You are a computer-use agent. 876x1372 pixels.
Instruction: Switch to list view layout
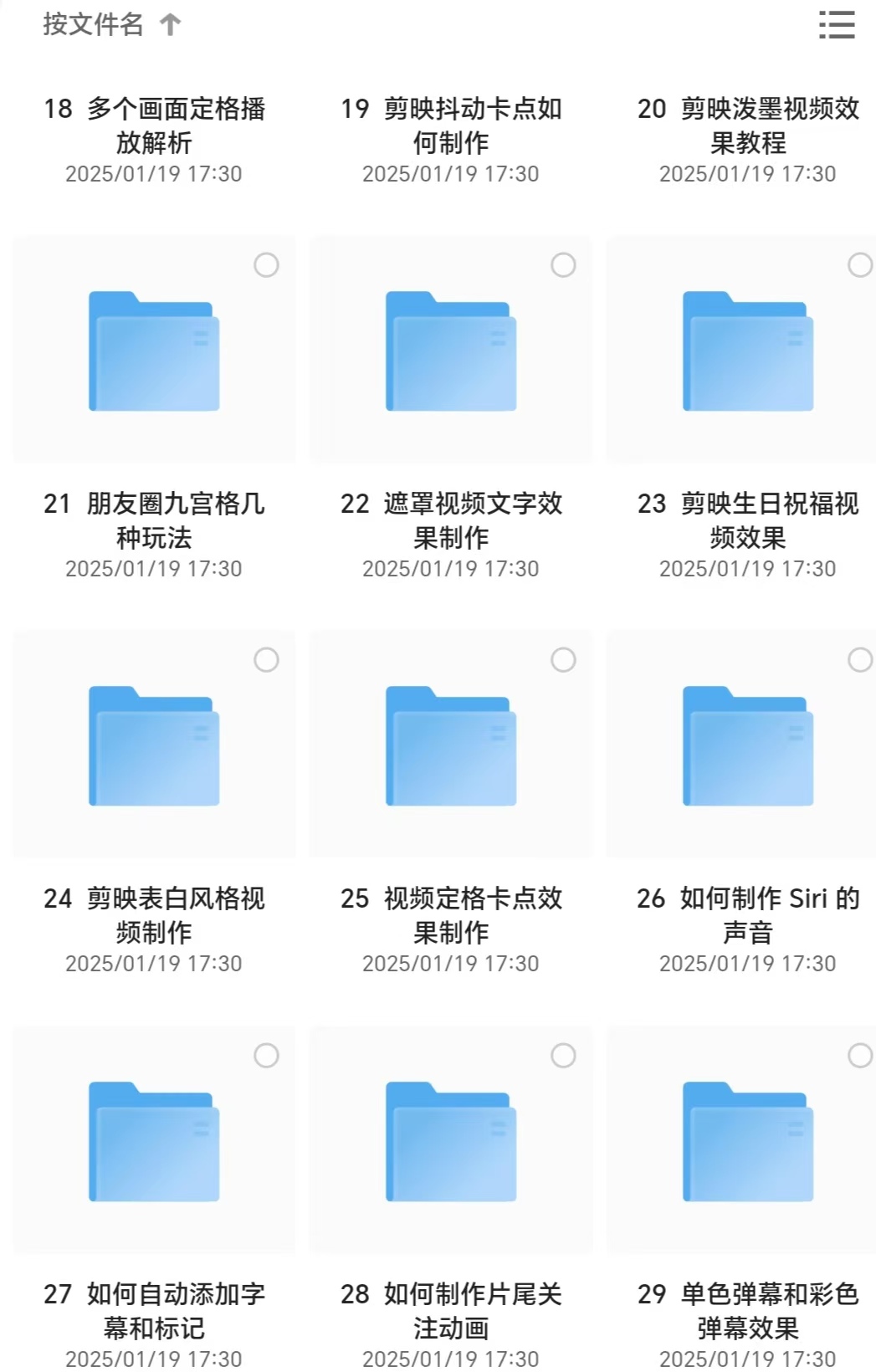point(836,25)
